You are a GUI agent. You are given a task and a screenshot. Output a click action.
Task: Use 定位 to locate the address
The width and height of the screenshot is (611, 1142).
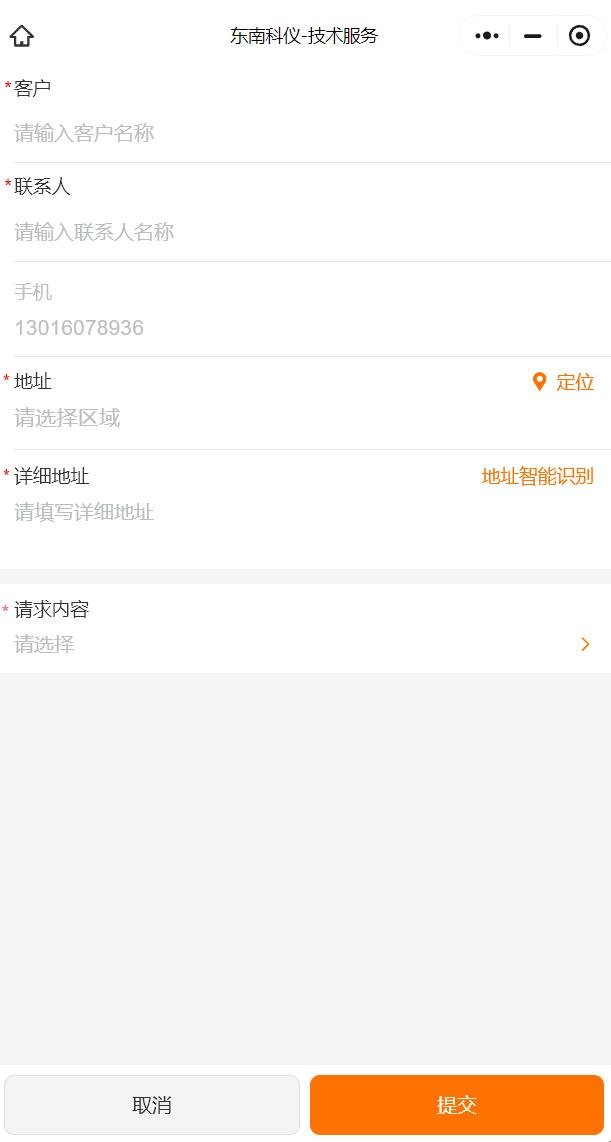tap(564, 382)
